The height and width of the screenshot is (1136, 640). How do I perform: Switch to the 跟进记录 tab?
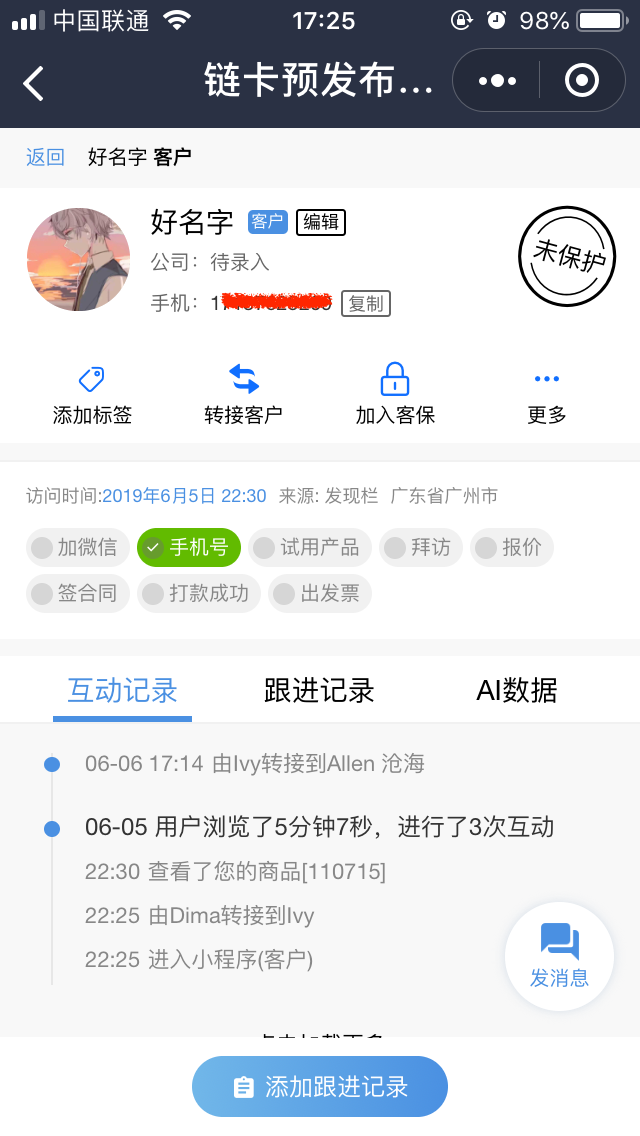pos(319,690)
